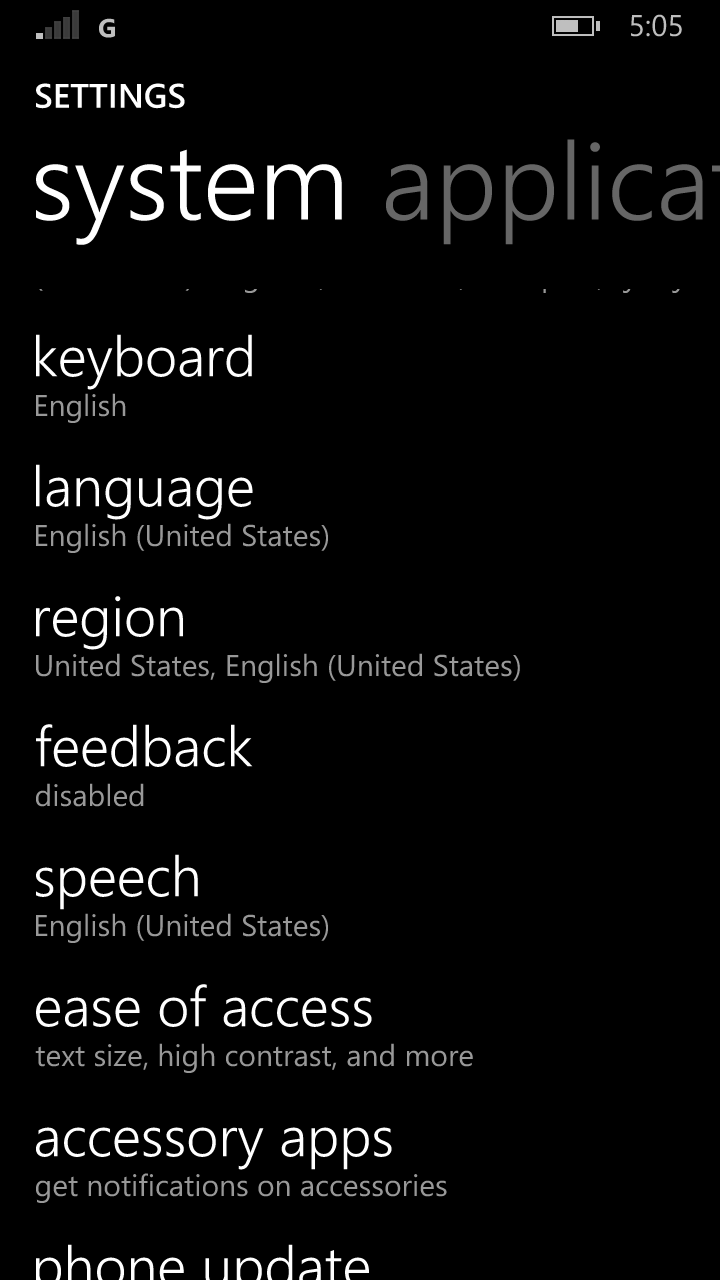Open the language settings row
This screenshot has width=720, height=1280.
pos(360,507)
